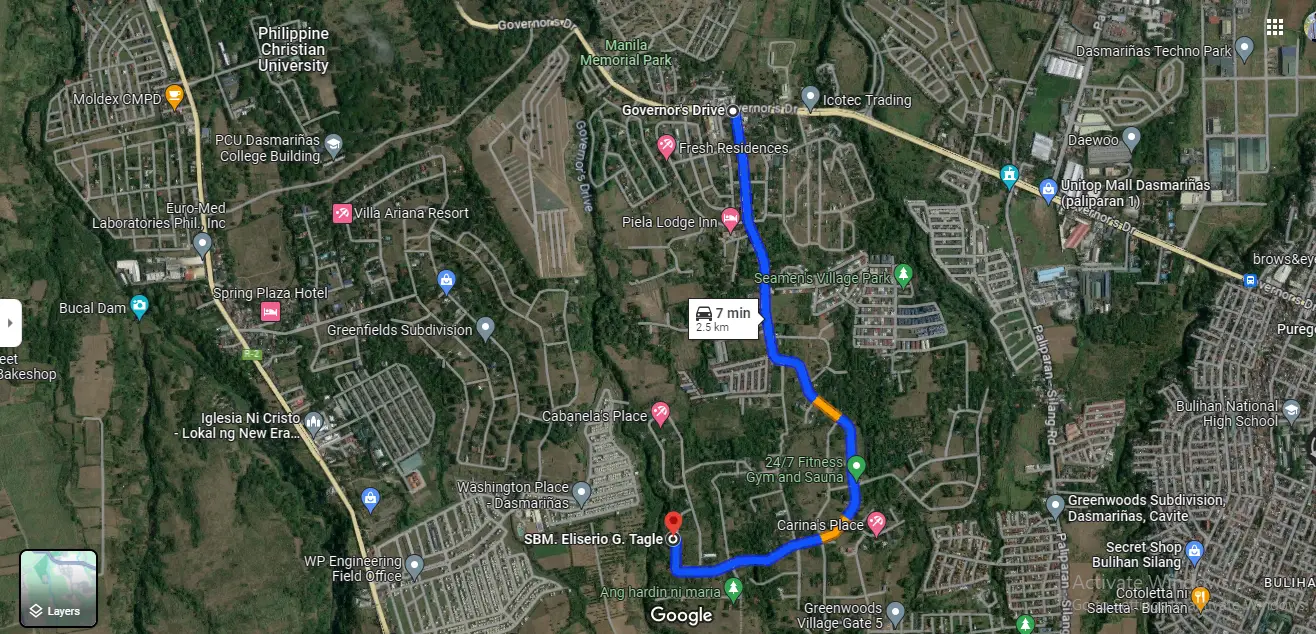Select the 7 min driving route label
This screenshot has width=1316, height=634.
[725, 319]
